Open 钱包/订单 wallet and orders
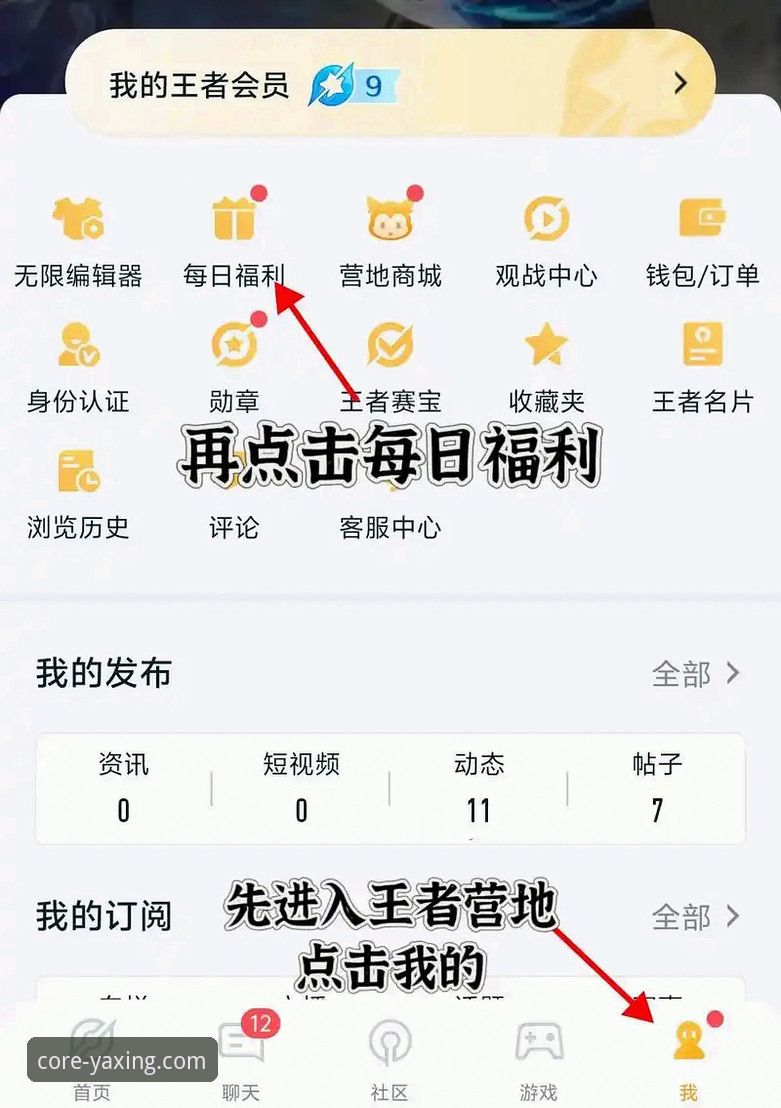781x1108 pixels. [x=700, y=239]
